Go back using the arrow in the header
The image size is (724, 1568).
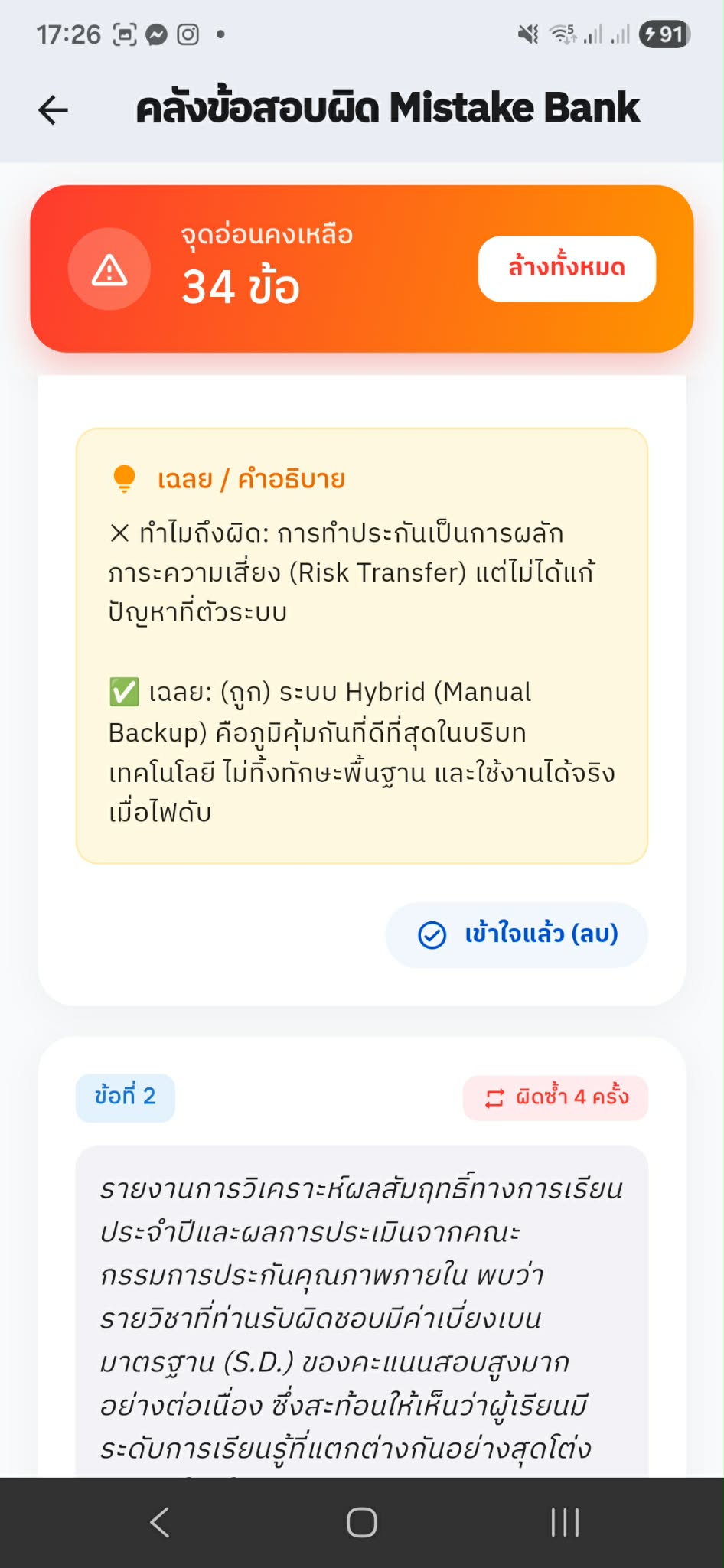pos(54,110)
